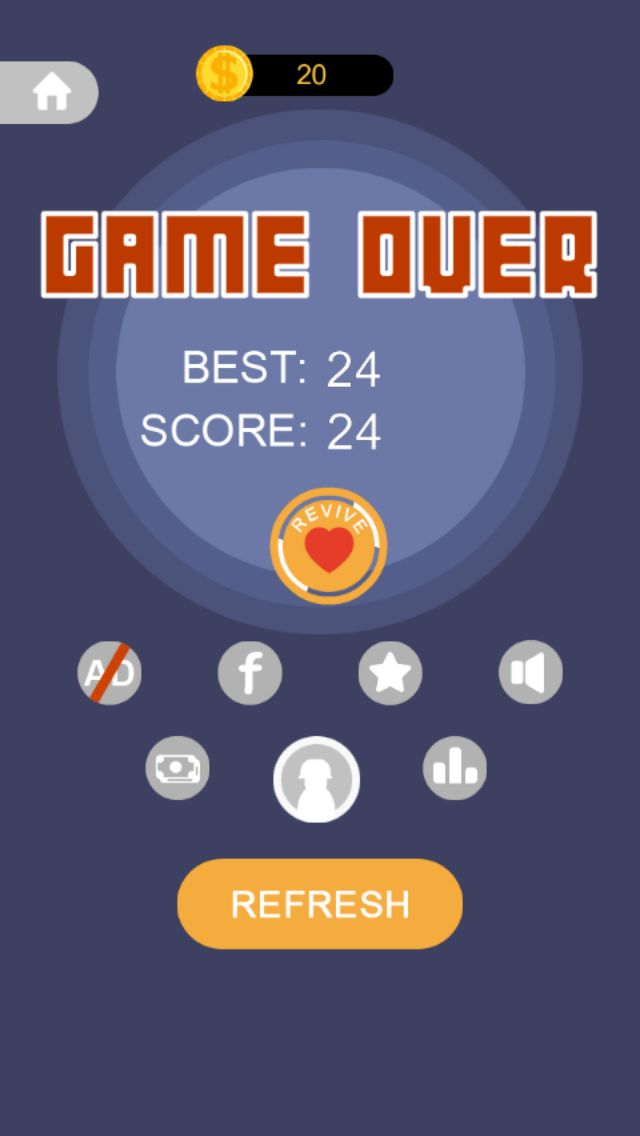
Task: Tap the Revive heart button
Action: [328, 546]
